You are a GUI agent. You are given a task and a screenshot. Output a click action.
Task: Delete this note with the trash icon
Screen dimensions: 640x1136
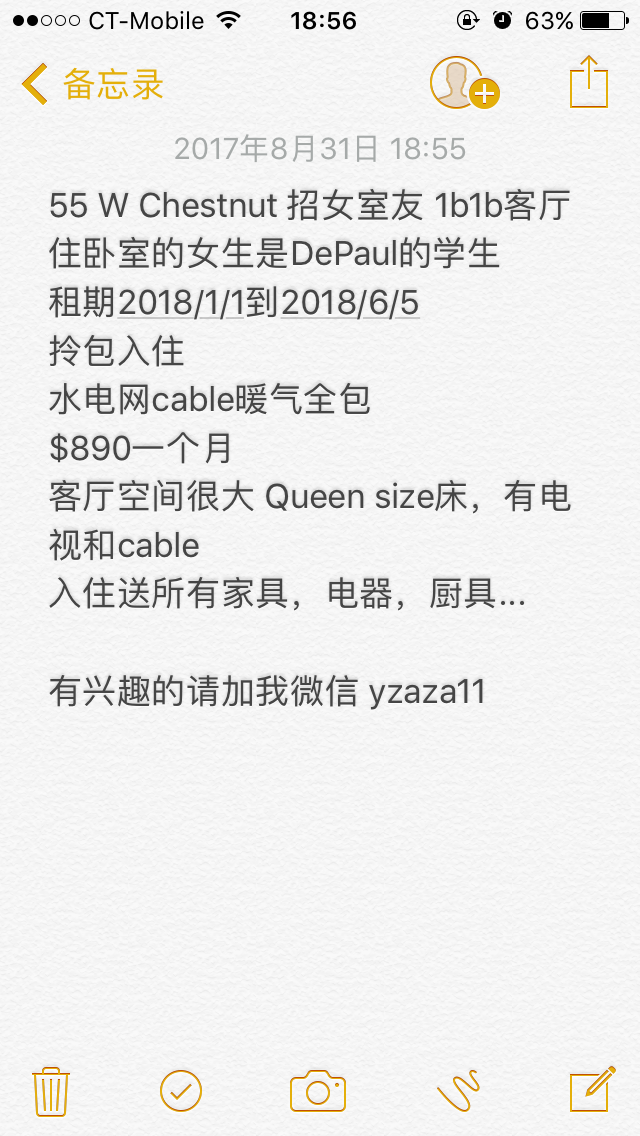coord(49,1090)
